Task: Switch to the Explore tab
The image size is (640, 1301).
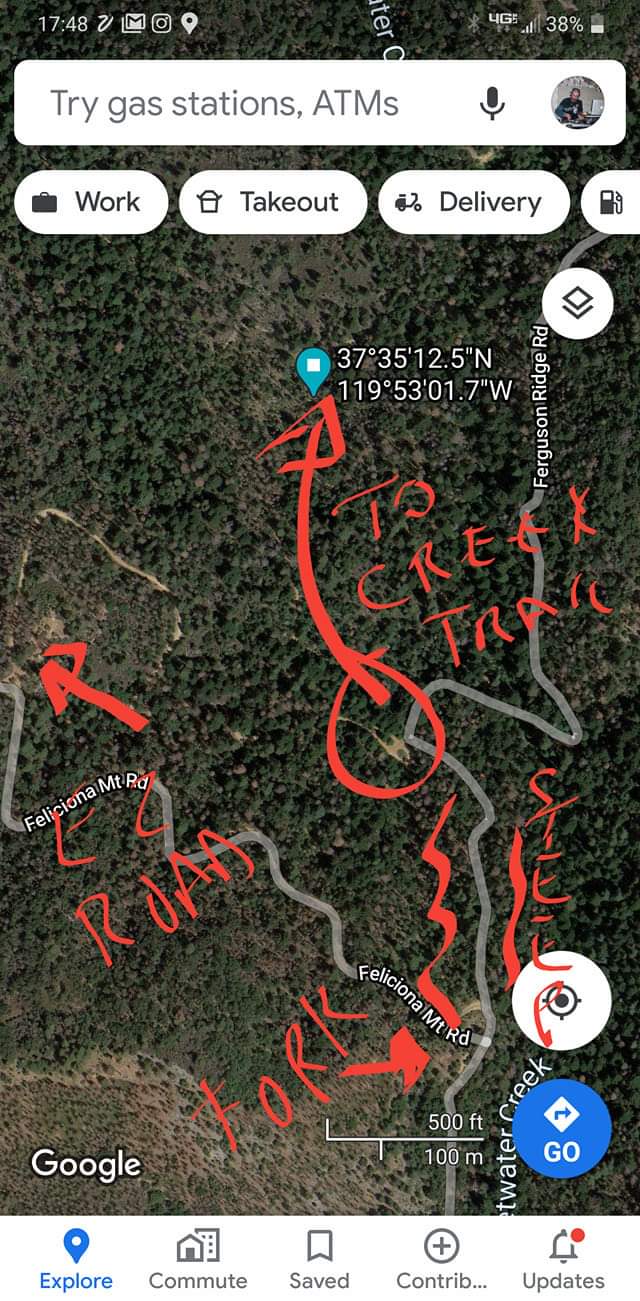Action: point(76,1260)
